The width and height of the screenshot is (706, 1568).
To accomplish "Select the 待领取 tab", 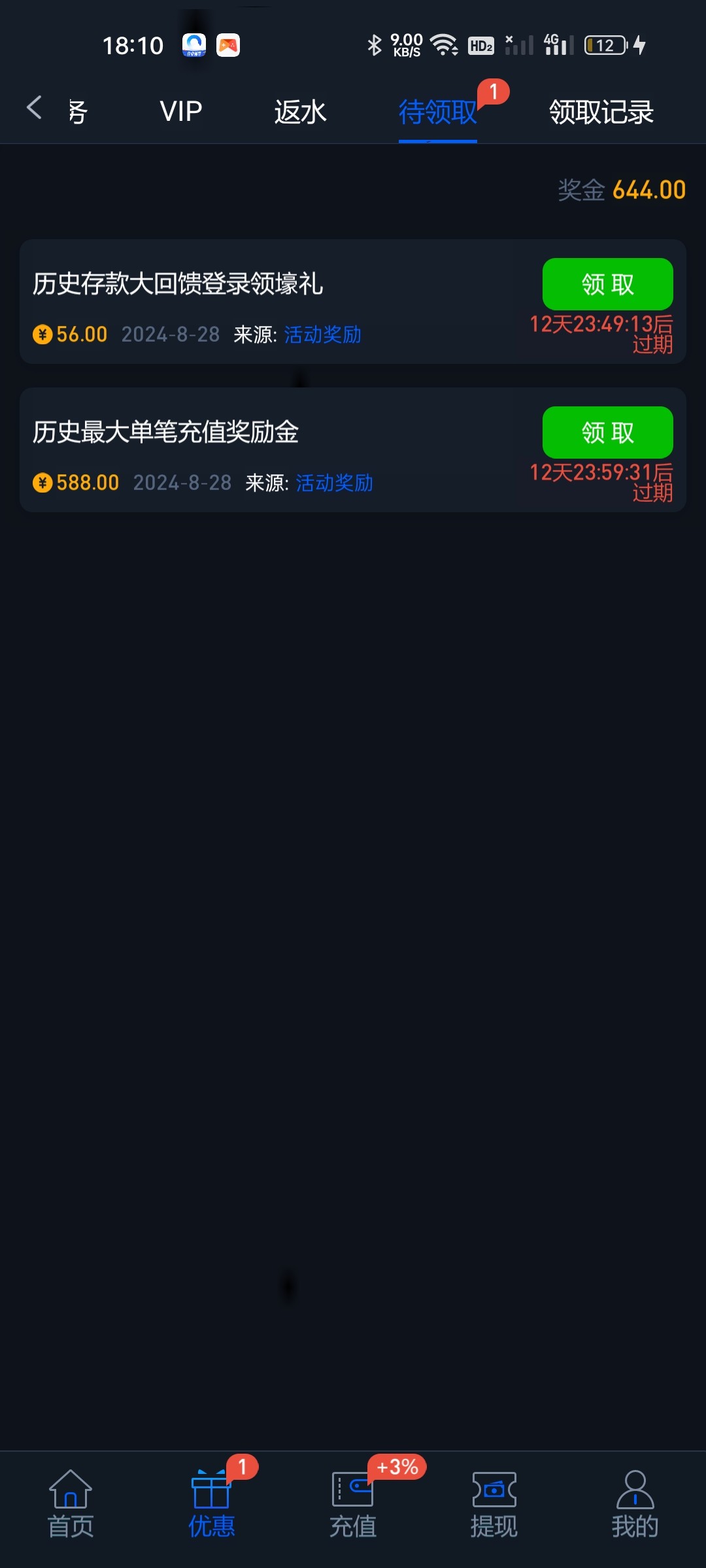I will 437,112.
